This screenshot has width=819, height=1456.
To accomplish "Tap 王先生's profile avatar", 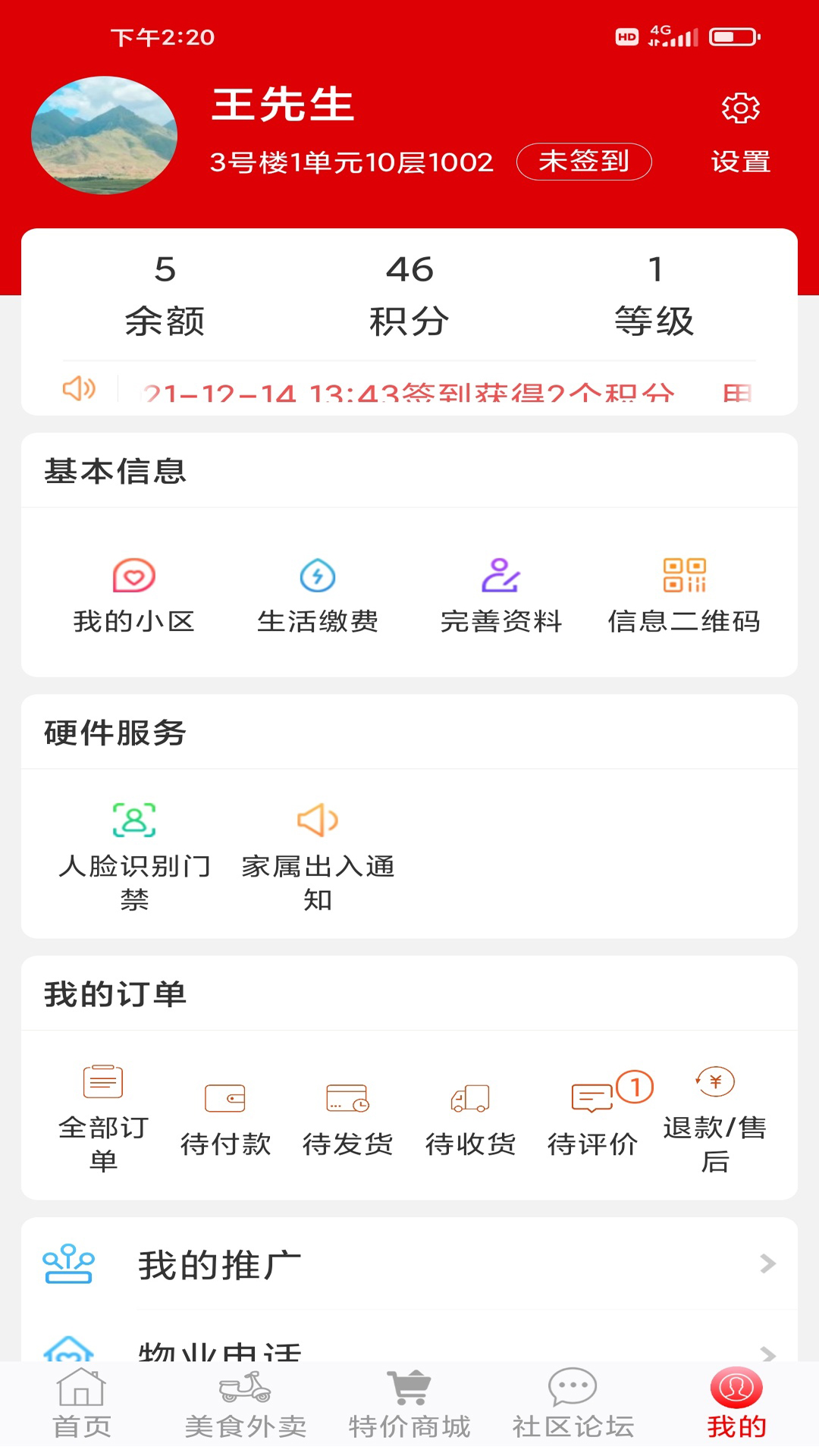I will tap(104, 135).
